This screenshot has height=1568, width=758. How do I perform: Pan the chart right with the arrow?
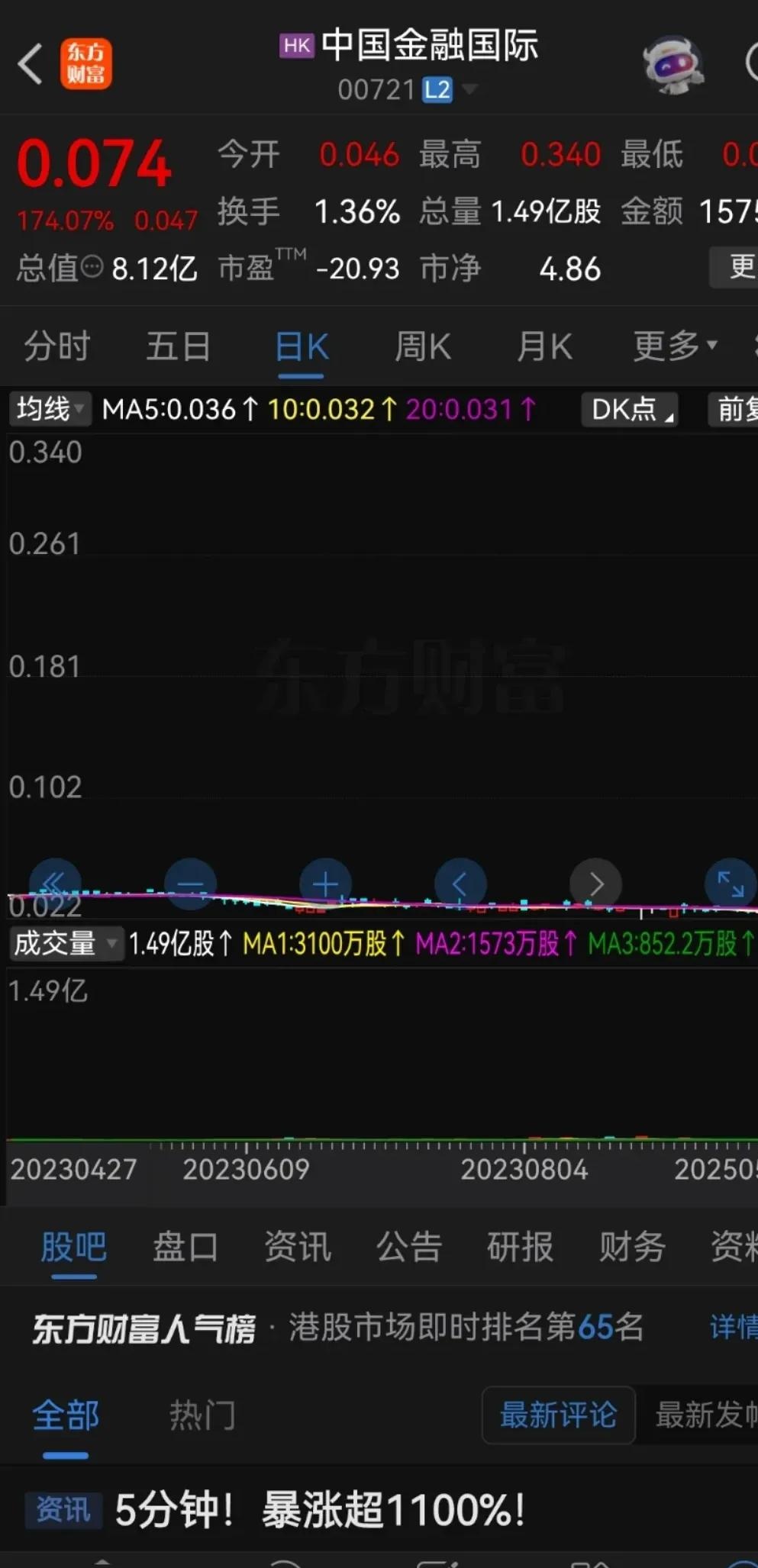(596, 883)
